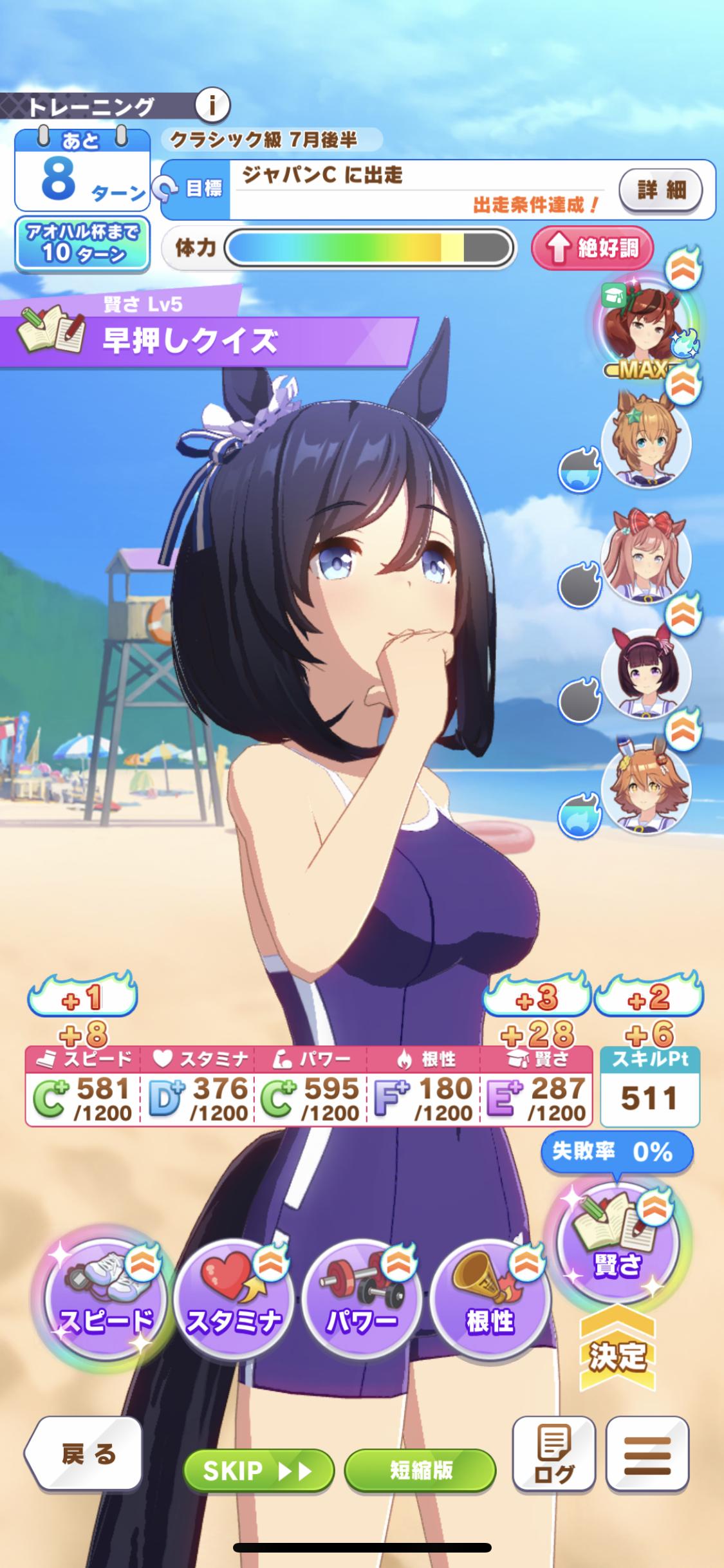Open the training info icon

212,104
